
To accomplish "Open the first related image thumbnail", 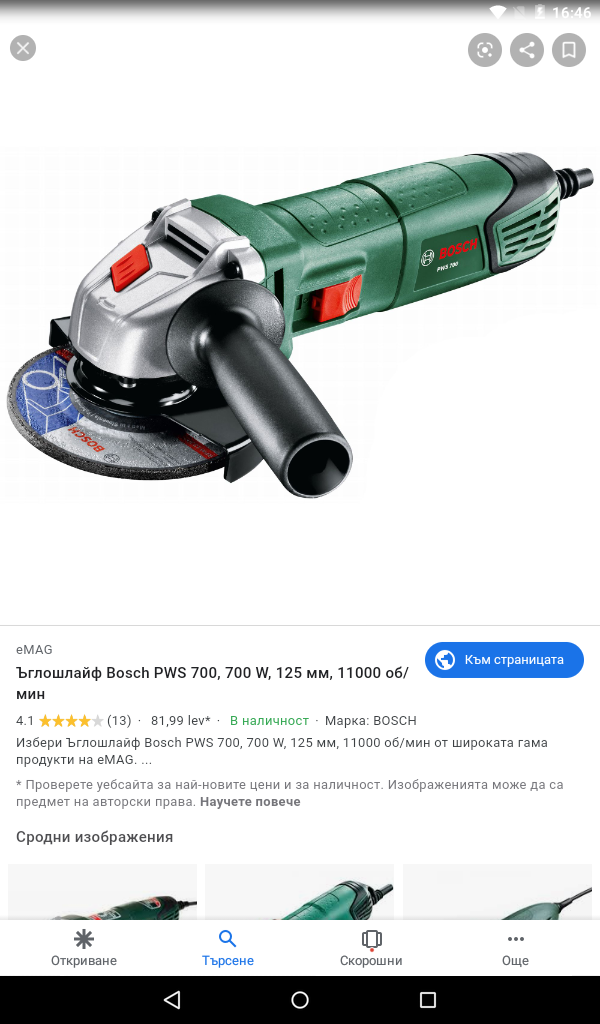I will click(102, 891).
